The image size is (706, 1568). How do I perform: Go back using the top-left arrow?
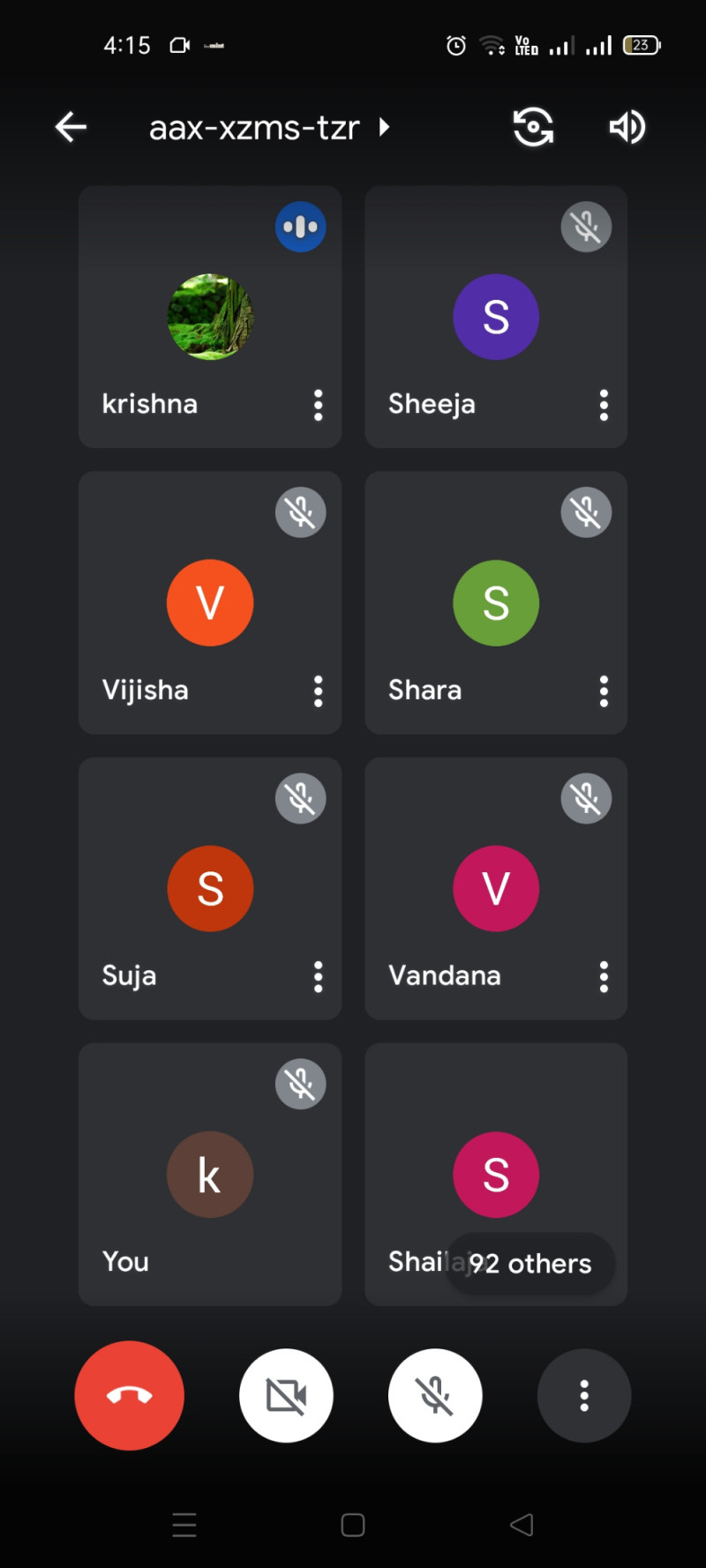71,127
